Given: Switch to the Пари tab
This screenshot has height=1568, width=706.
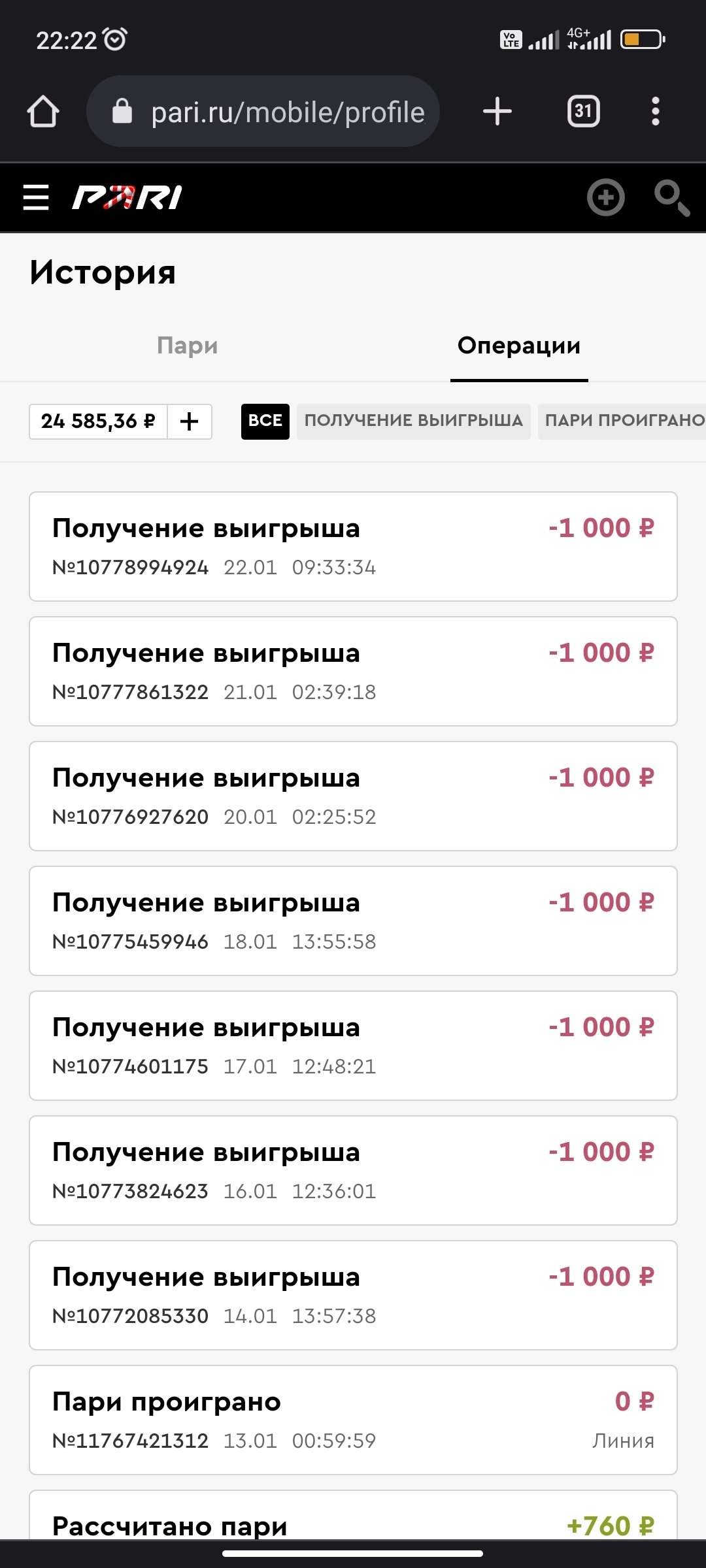Looking at the screenshot, I should point(187,346).
